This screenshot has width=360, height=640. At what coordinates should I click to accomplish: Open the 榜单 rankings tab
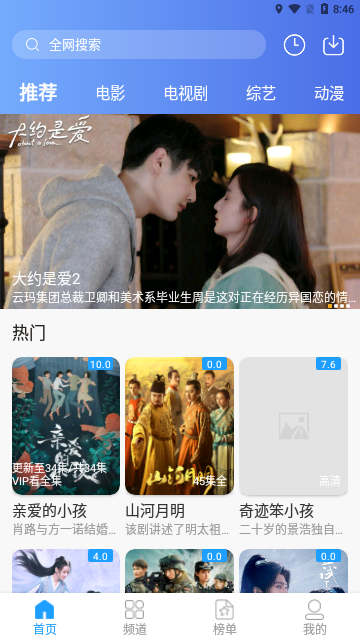[x=224, y=617]
